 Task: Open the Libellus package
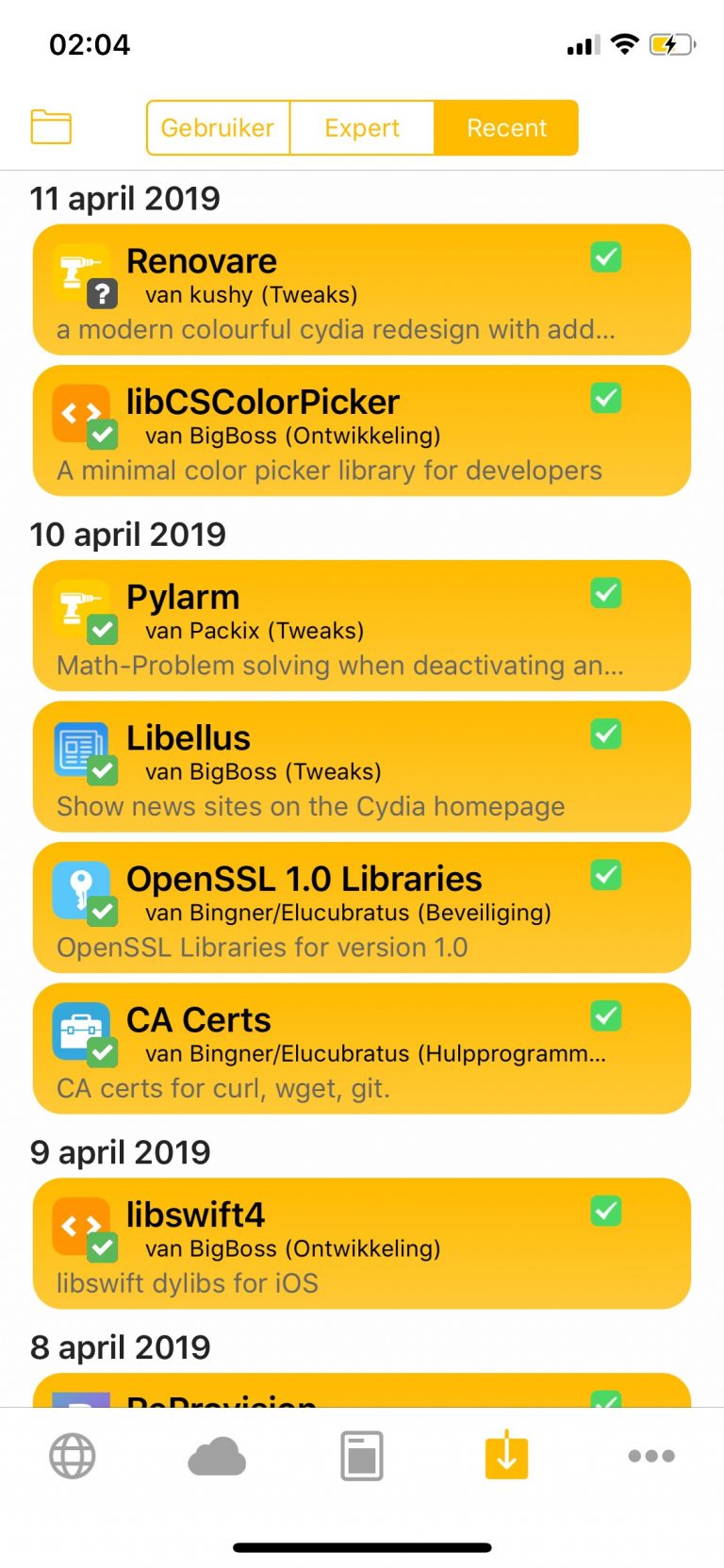tap(362, 767)
